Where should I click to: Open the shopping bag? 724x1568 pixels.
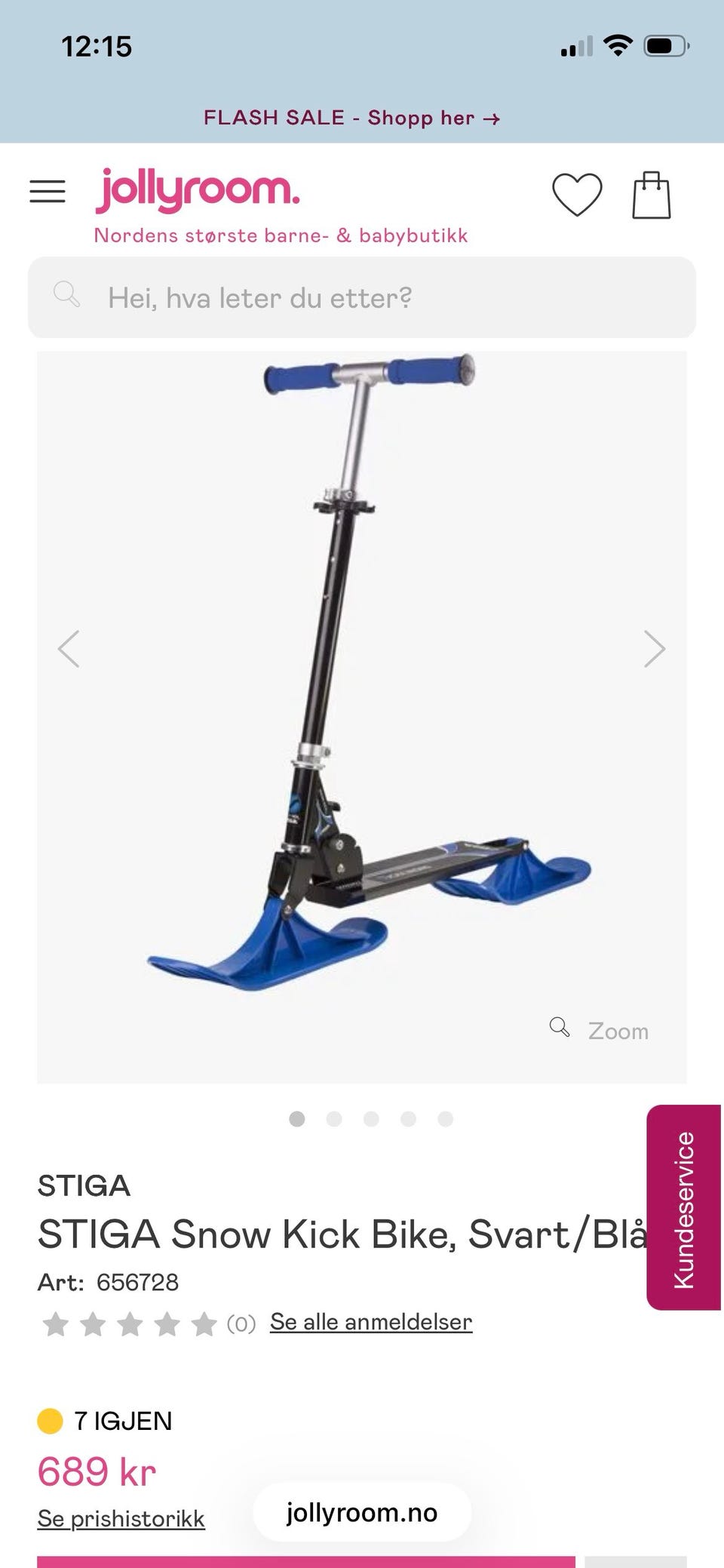click(x=651, y=195)
